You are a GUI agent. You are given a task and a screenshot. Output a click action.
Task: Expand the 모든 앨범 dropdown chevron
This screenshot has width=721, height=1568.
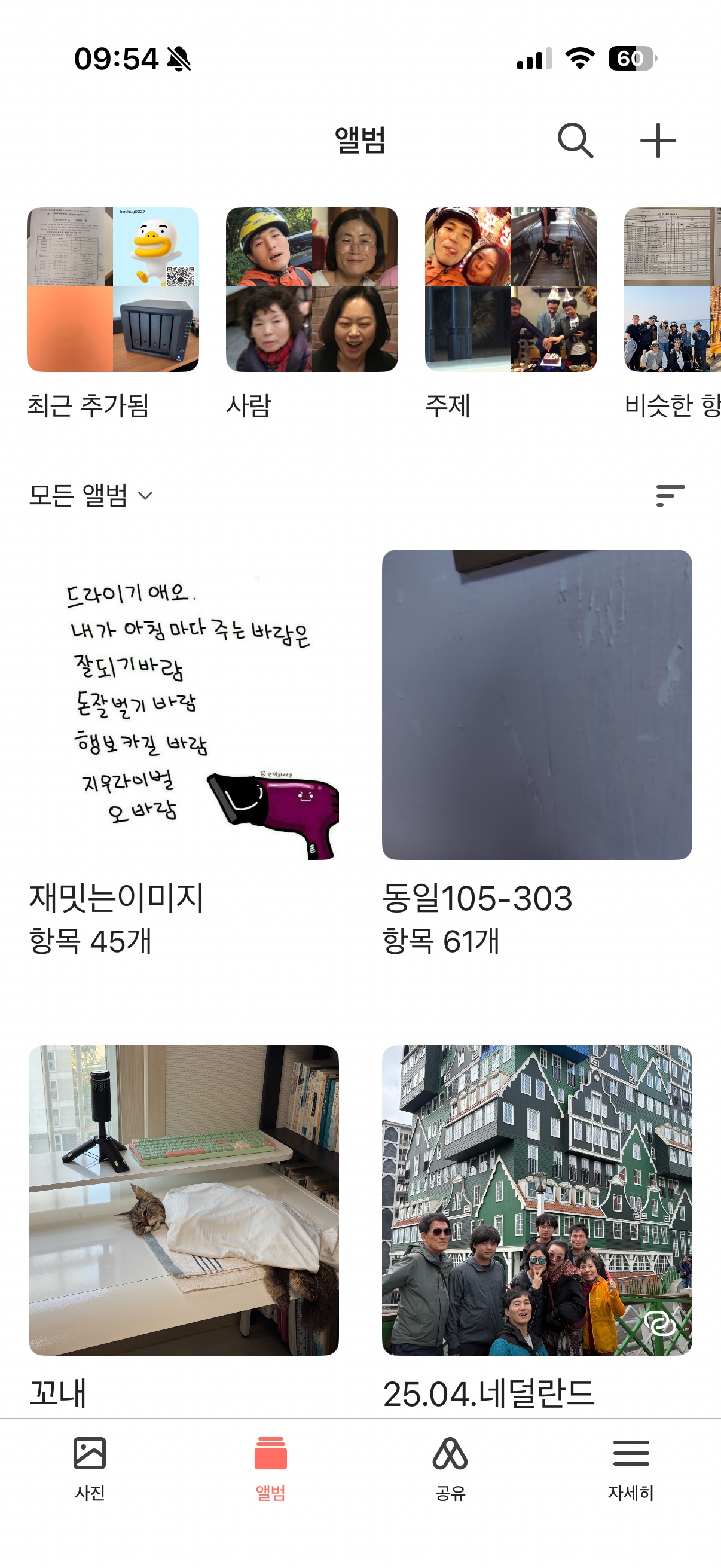pos(145,498)
